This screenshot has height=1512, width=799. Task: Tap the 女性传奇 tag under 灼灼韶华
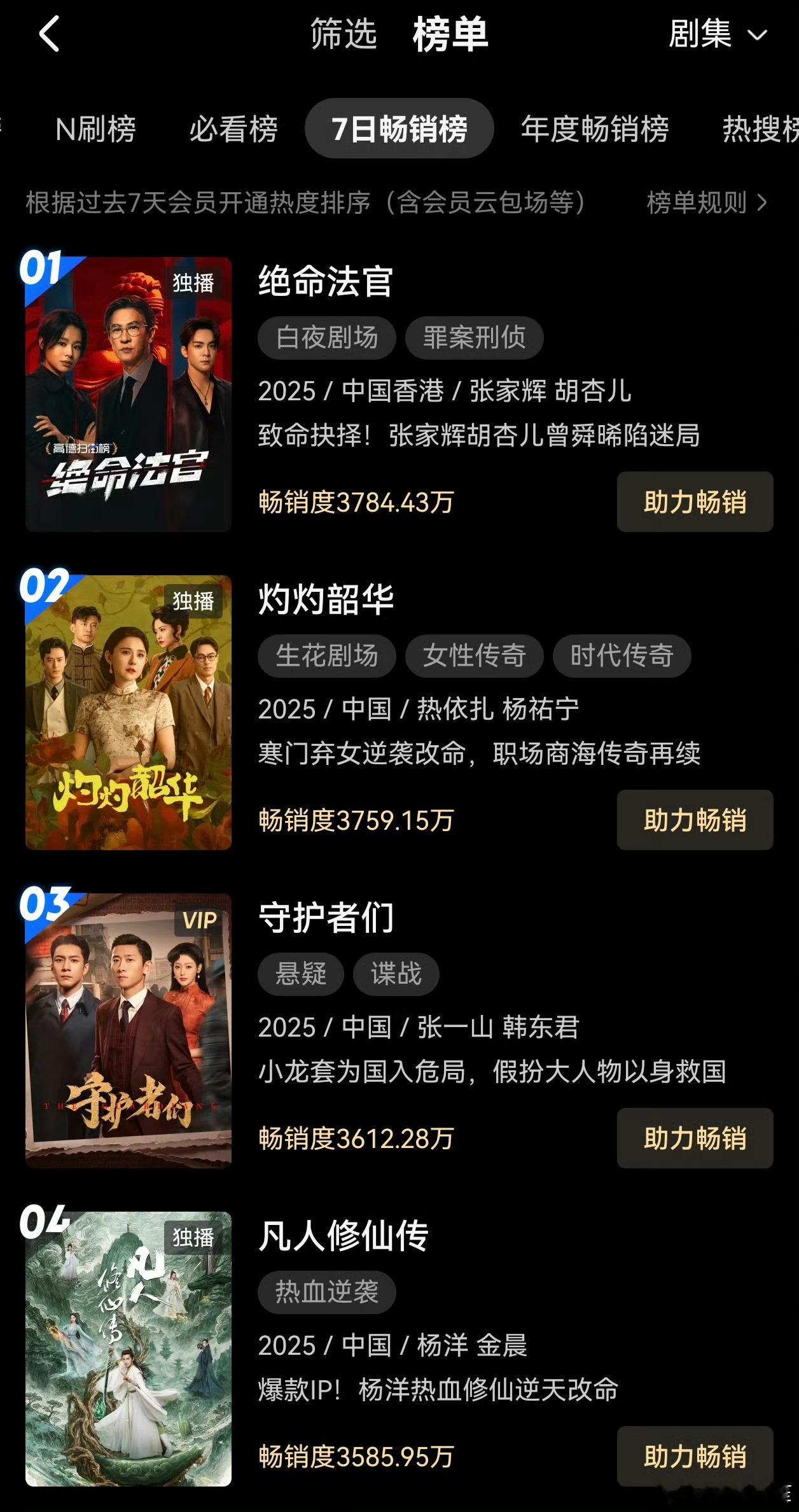tap(474, 655)
